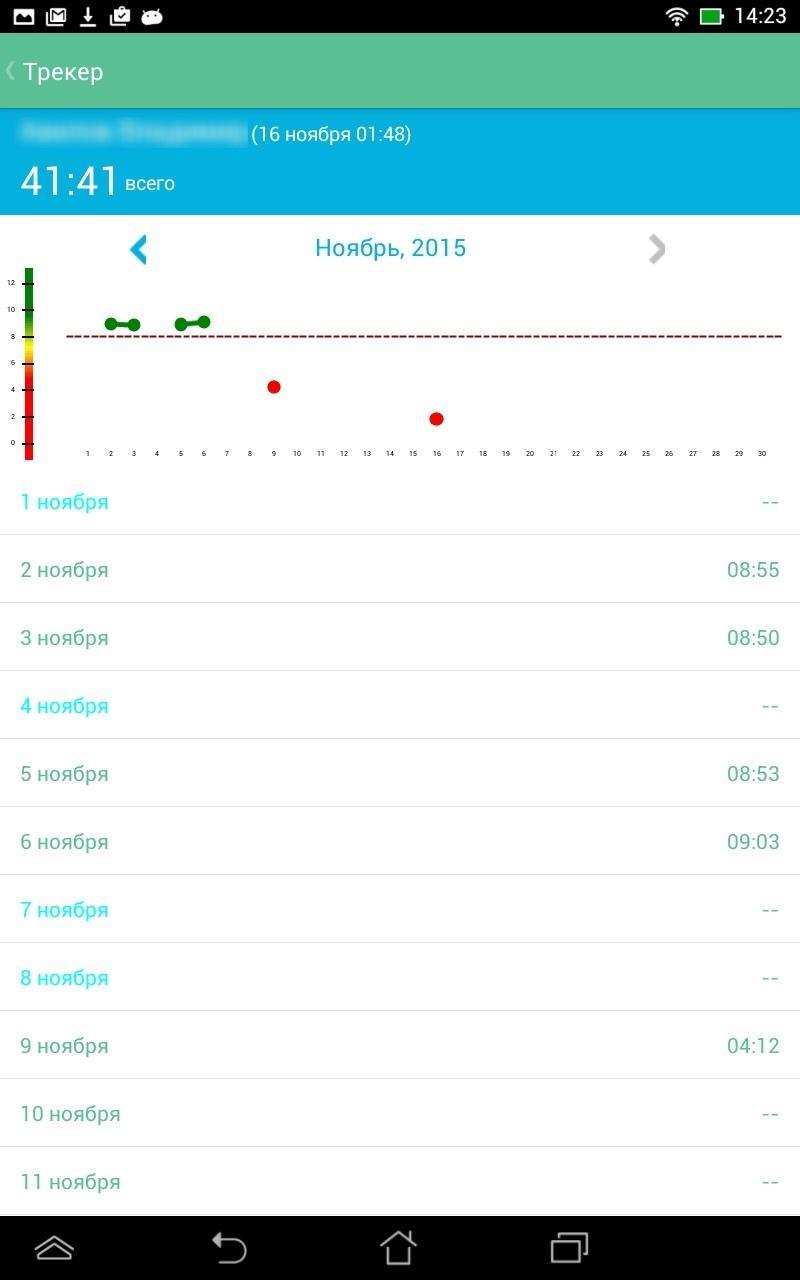Open the 1 ноября entry

point(400,502)
